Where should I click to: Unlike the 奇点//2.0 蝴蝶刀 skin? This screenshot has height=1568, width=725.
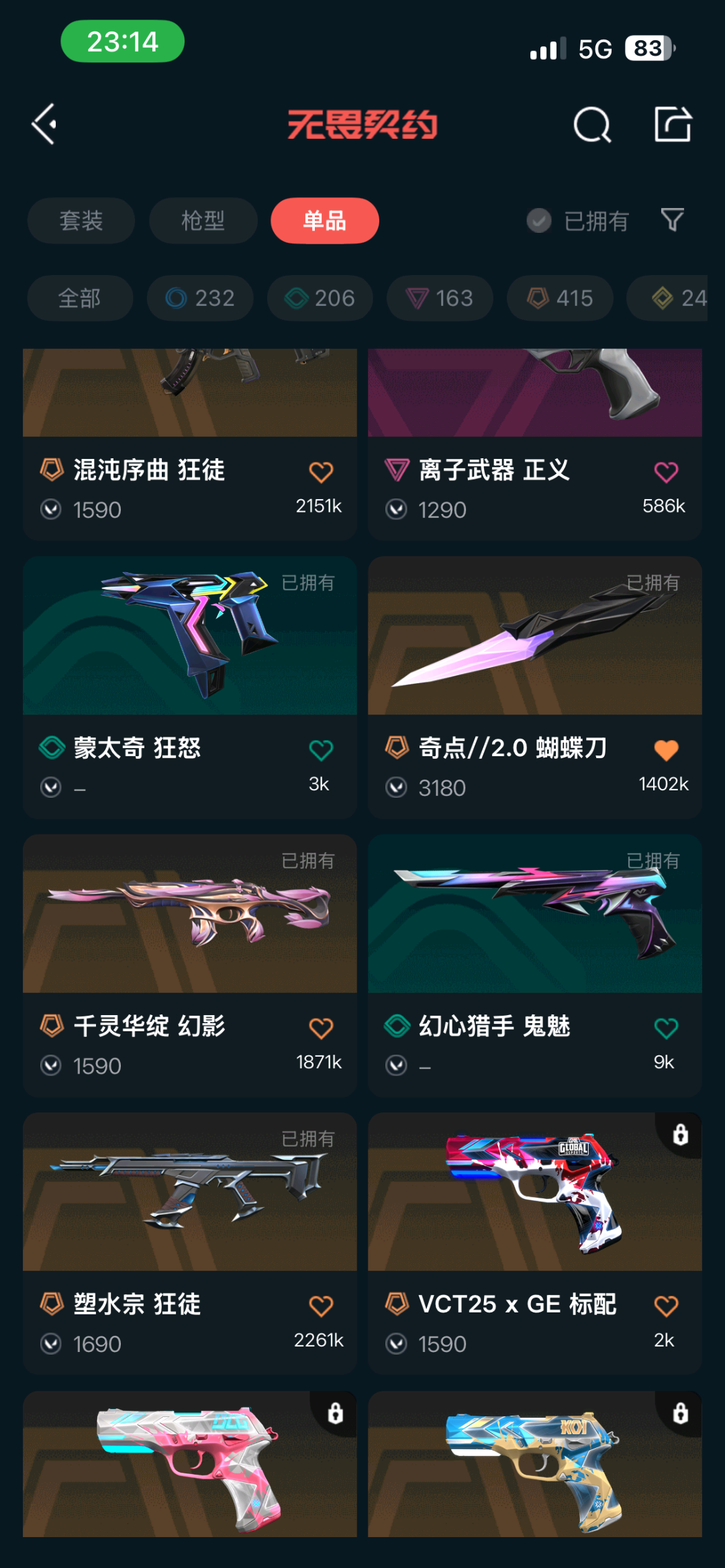[666, 750]
